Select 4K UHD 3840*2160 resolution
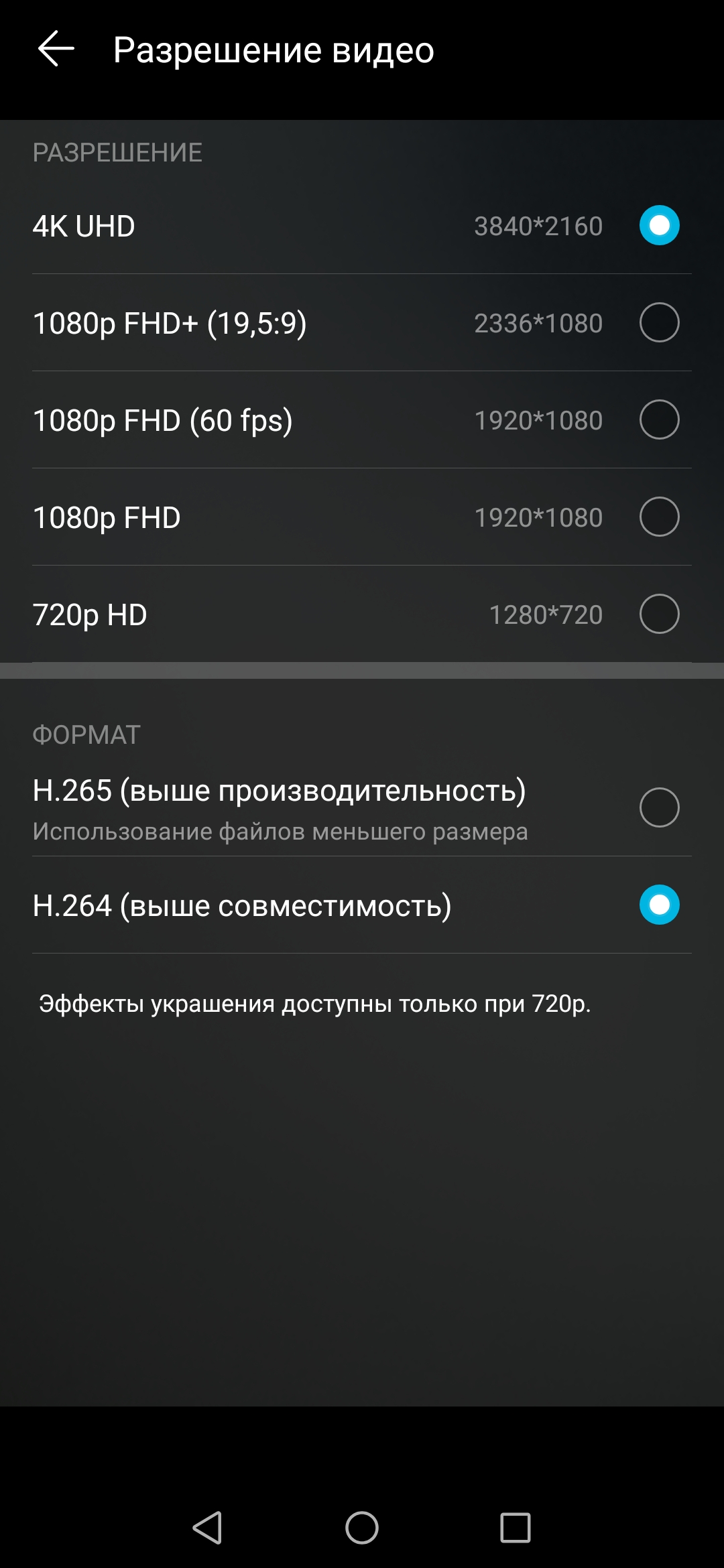This screenshot has height=1568, width=724. pos(659,226)
